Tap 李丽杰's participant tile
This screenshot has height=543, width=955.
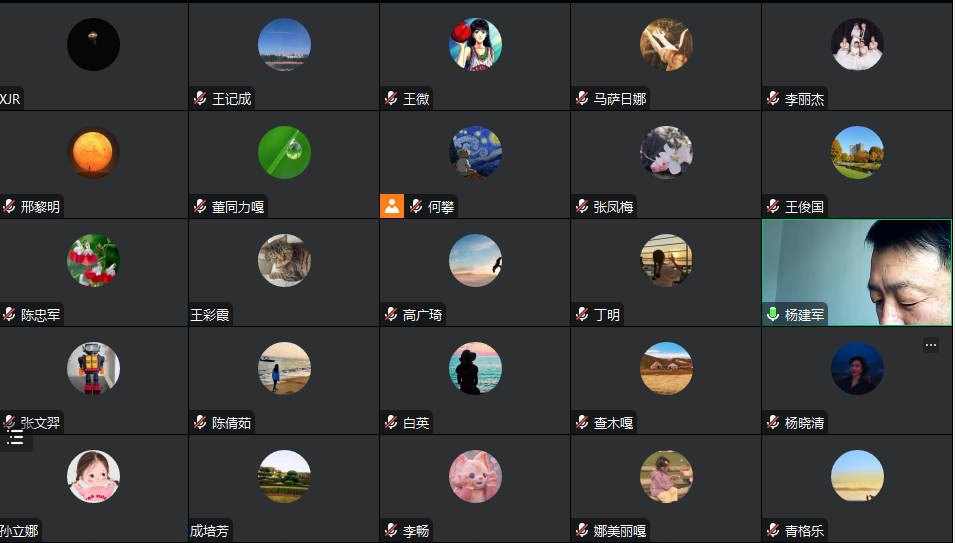click(857, 56)
